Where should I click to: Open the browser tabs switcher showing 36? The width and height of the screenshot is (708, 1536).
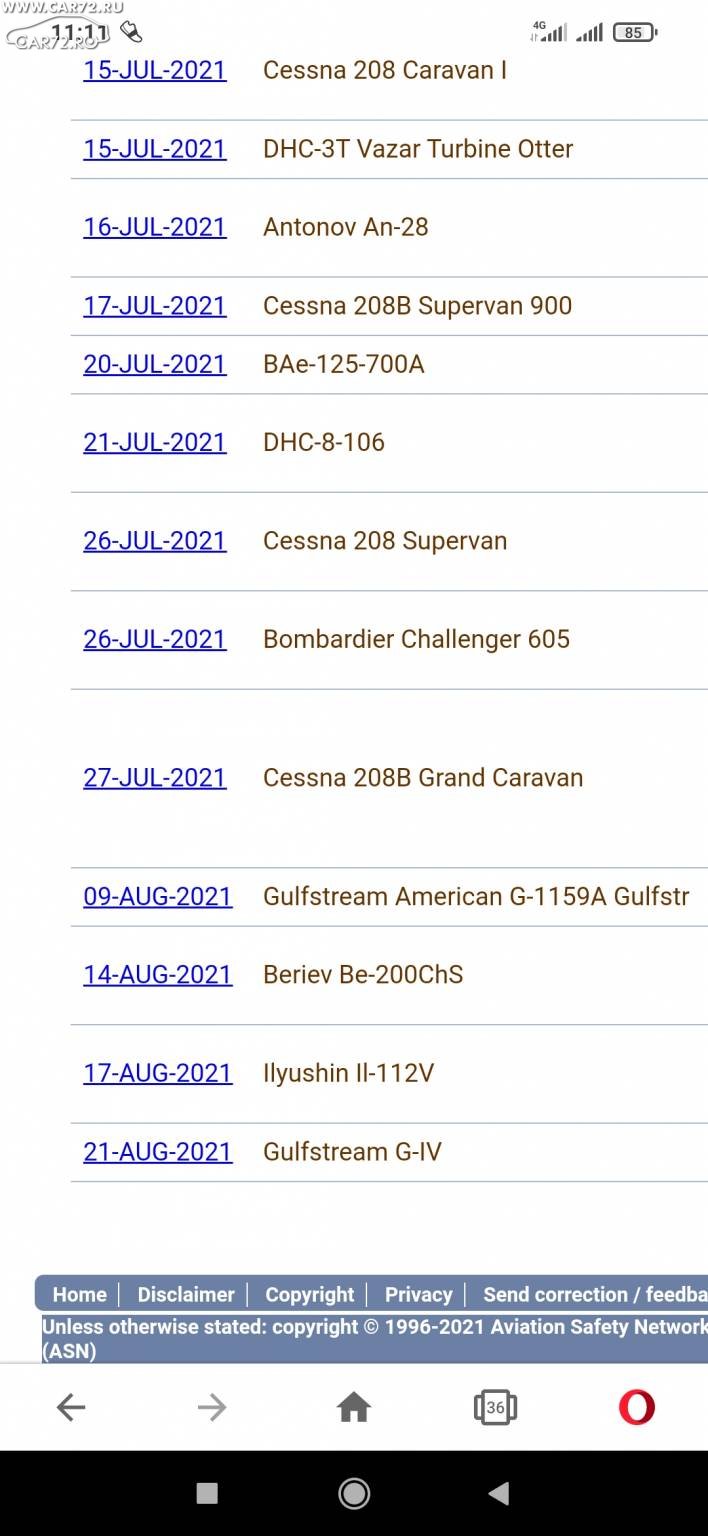pos(495,1408)
